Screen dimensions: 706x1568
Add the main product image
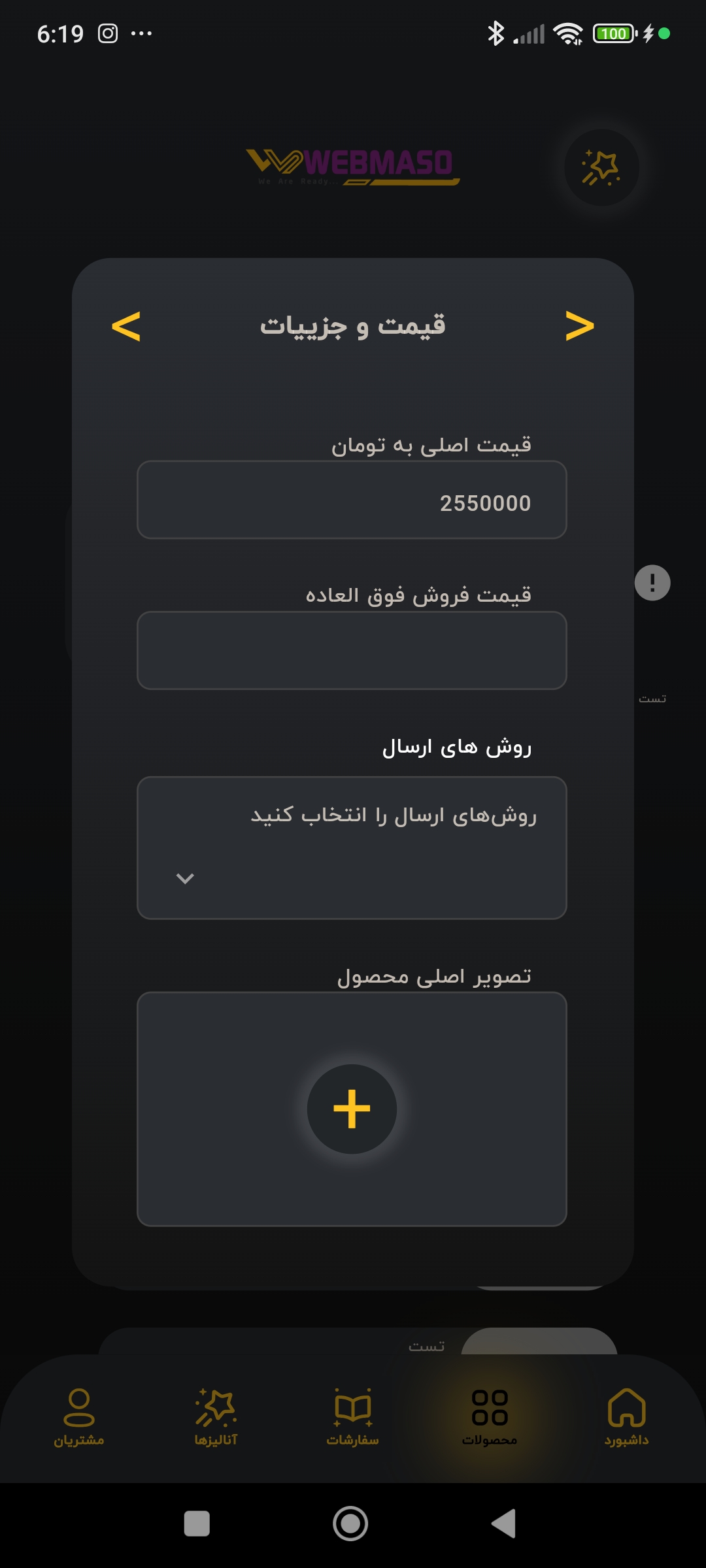(352, 1109)
